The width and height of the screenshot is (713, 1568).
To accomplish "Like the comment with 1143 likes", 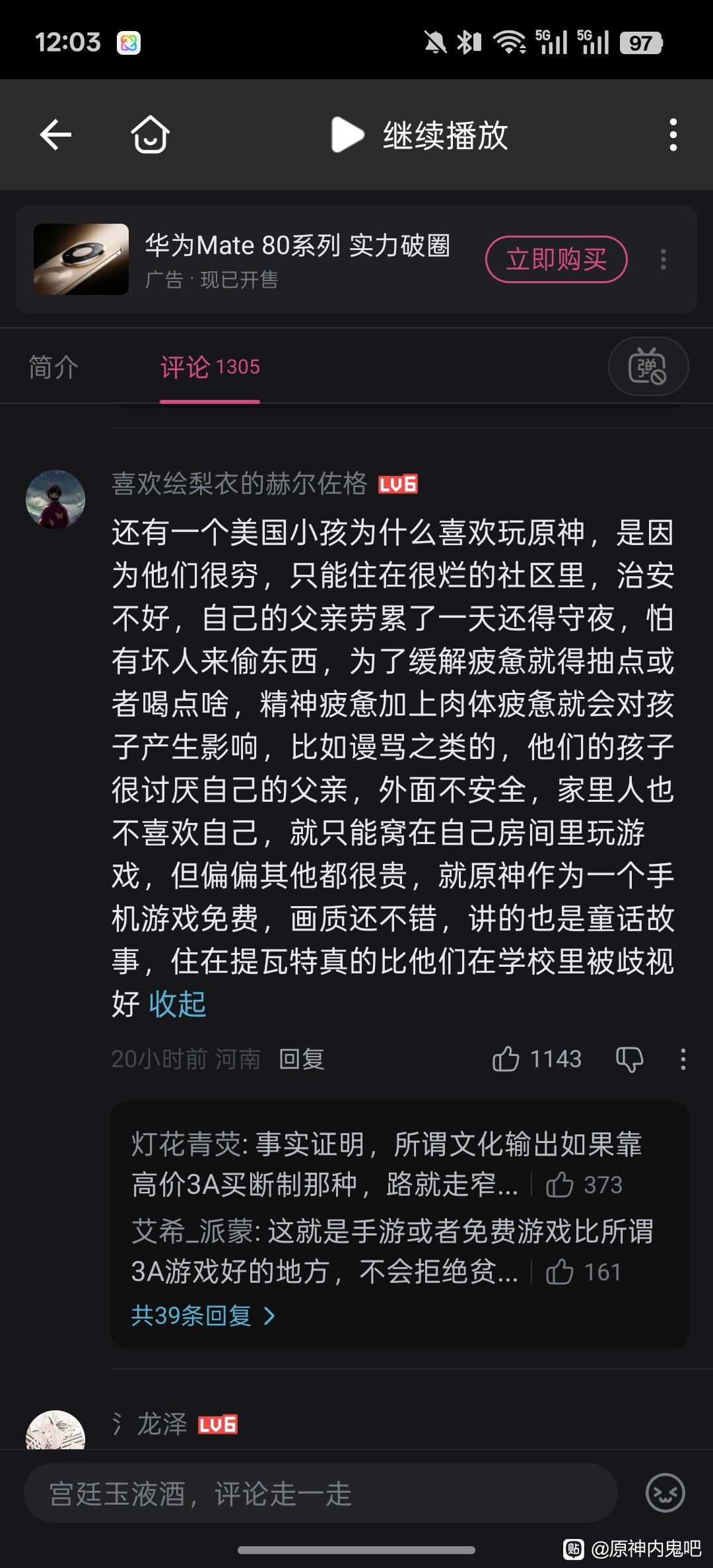I will (x=506, y=1059).
